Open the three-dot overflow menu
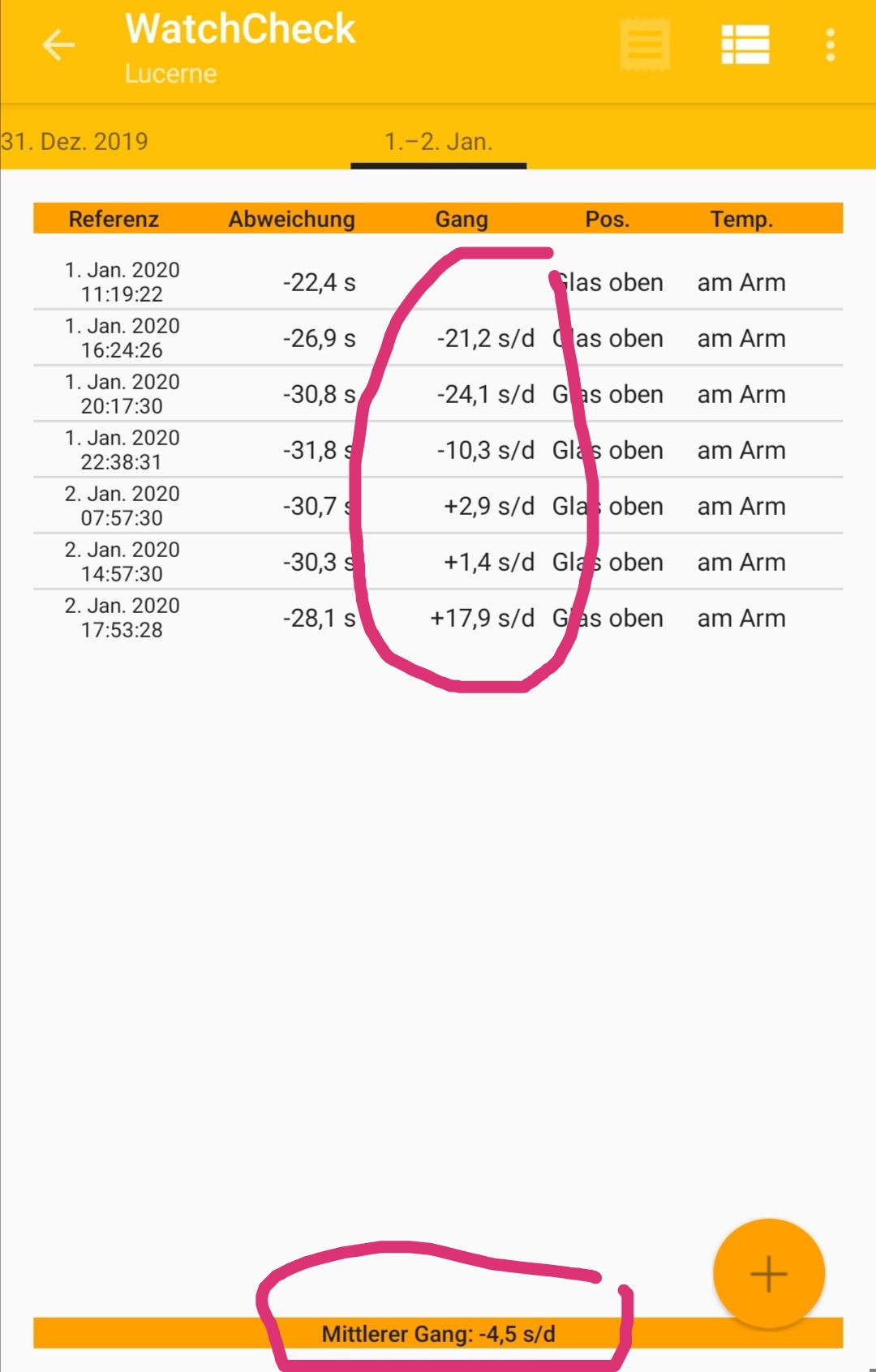 830,45
